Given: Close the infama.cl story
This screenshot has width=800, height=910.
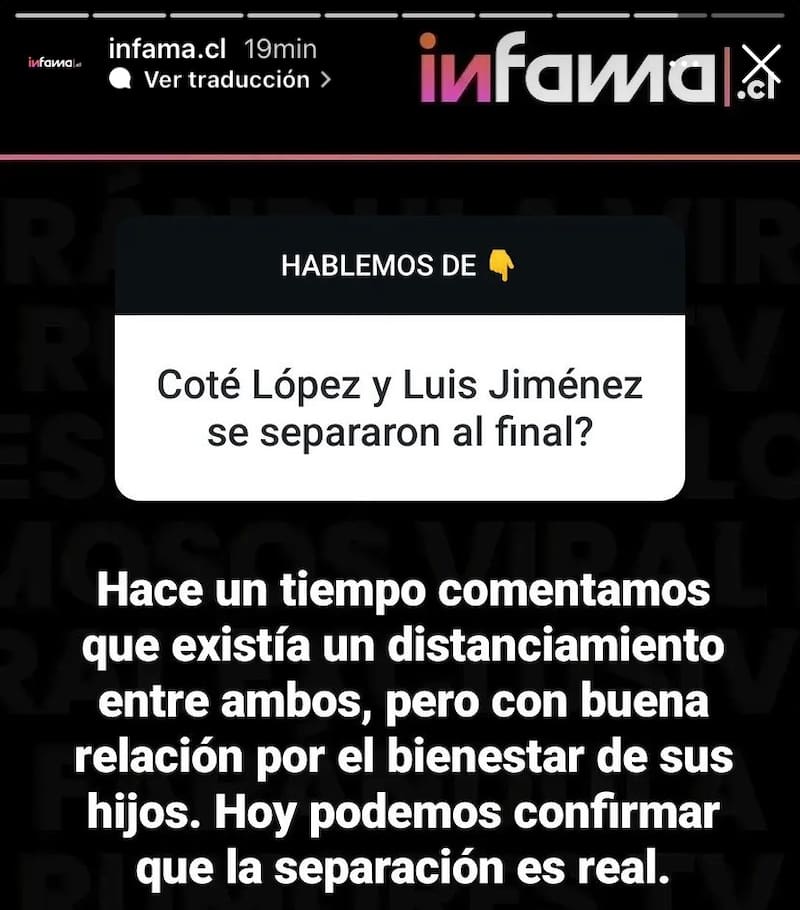Looking at the screenshot, I should click(761, 65).
